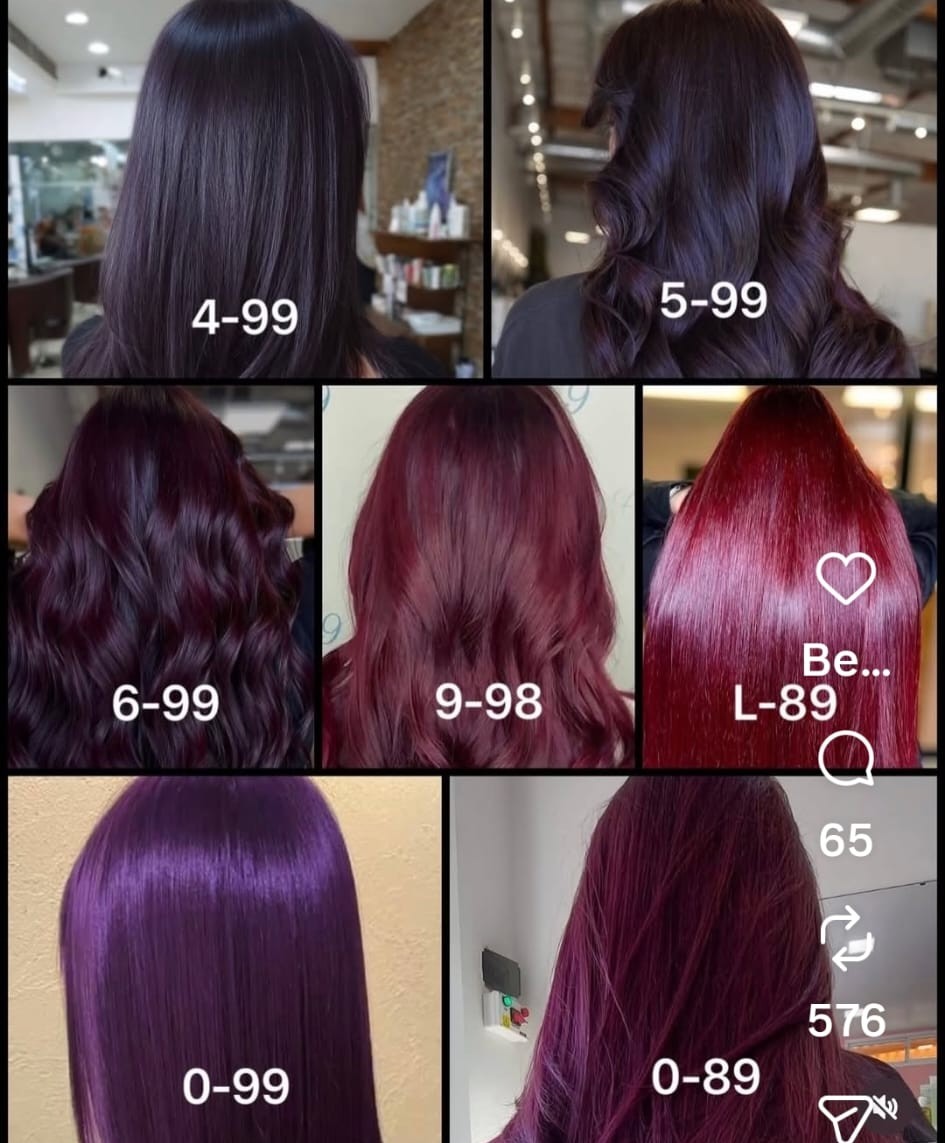Share the reel via send icon
The width and height of the screenshot is (945, 1143).
(x=840, y=1118)
